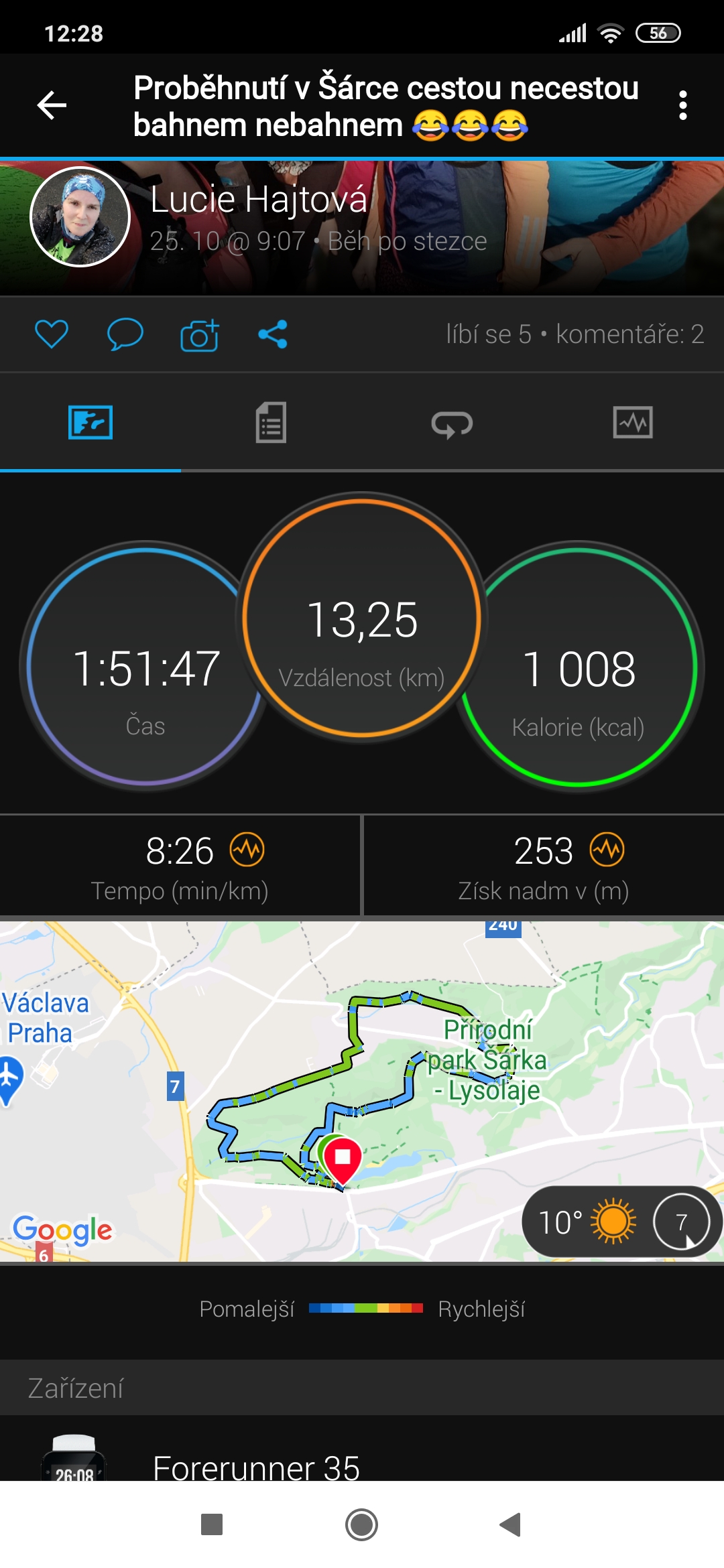The height and width of the screenshot is (1568, 724).
Task: Open the comment bubble icon
Action: click(125, 334)
